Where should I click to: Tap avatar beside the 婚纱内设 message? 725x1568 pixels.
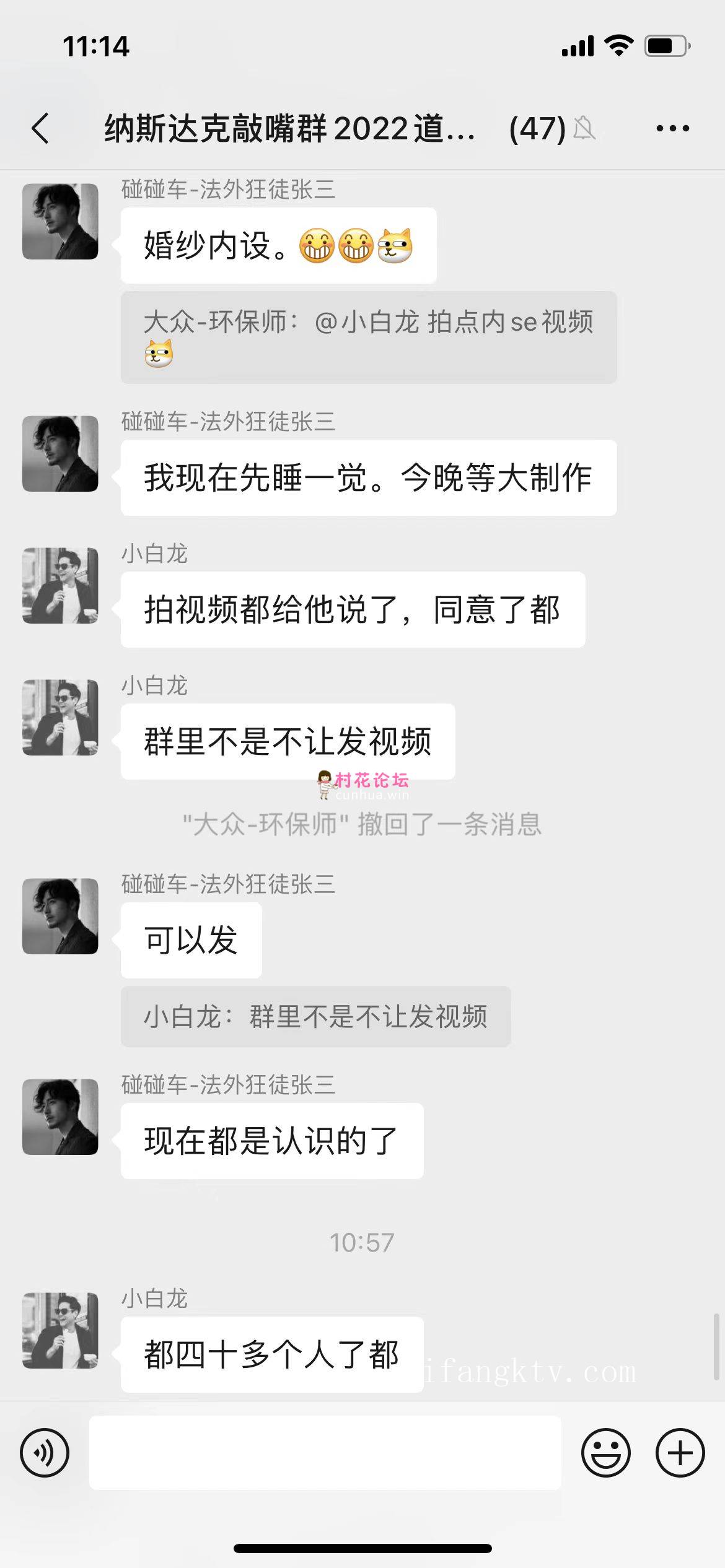[x=60, y=221]
